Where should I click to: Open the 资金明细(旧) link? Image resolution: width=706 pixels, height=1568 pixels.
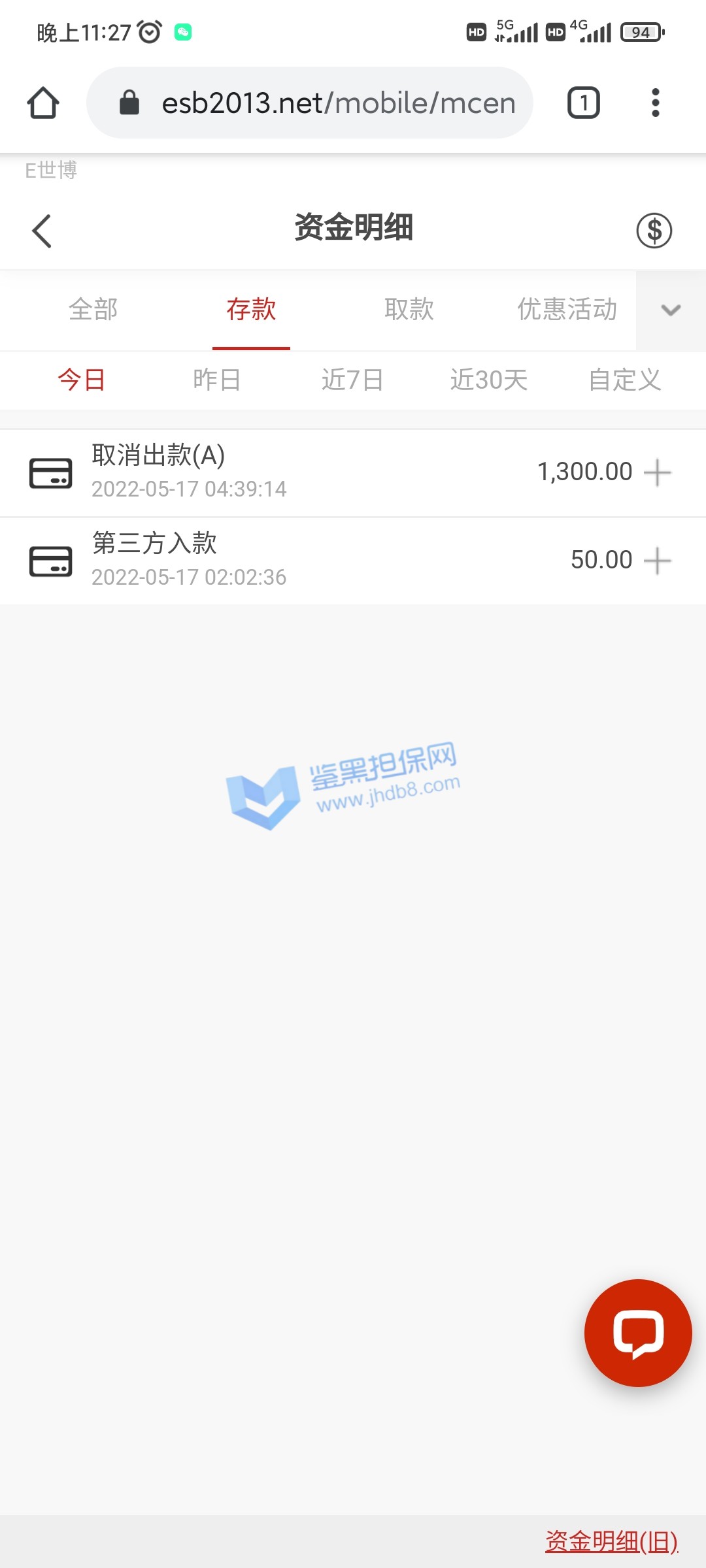click(611, 1542)
